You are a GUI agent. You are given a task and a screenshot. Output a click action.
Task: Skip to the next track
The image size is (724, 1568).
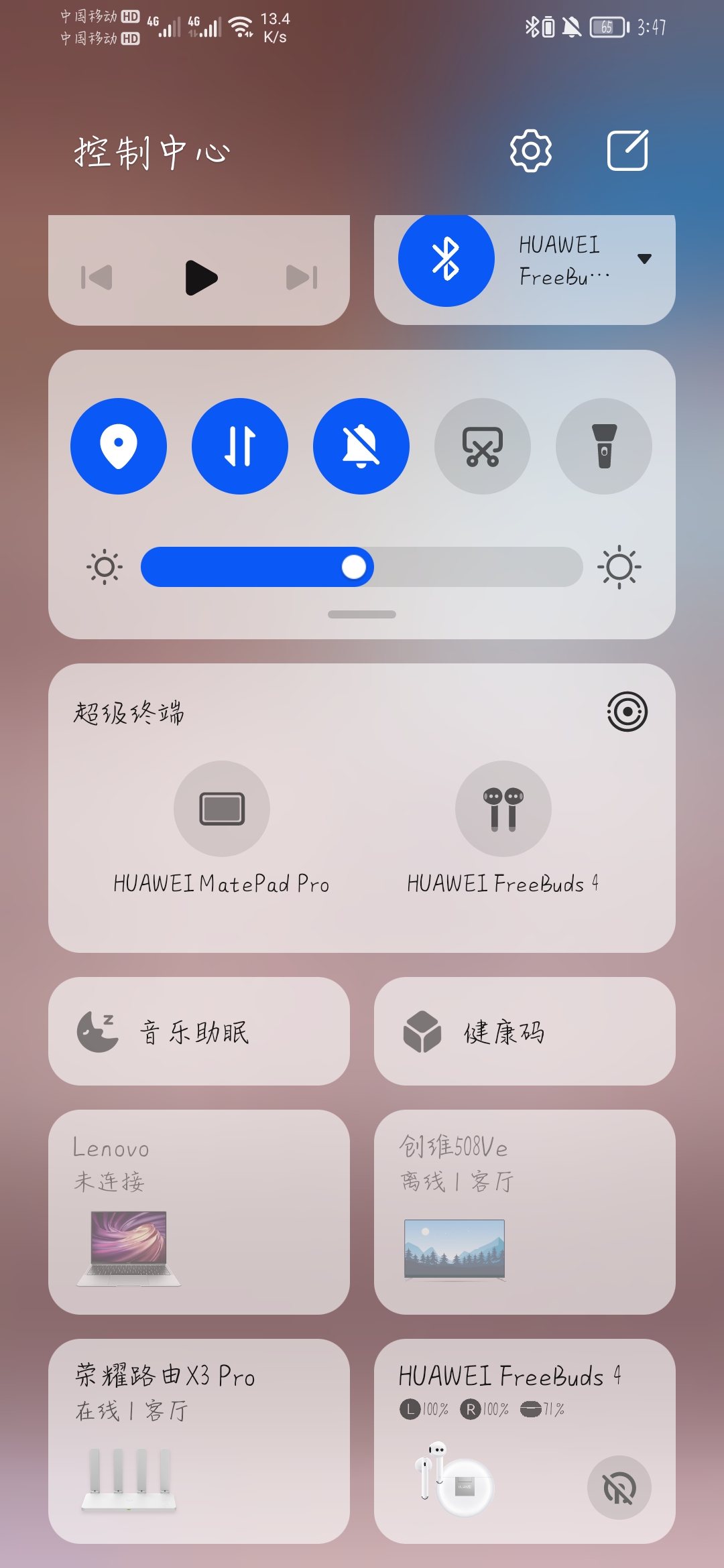pos(301,277)
